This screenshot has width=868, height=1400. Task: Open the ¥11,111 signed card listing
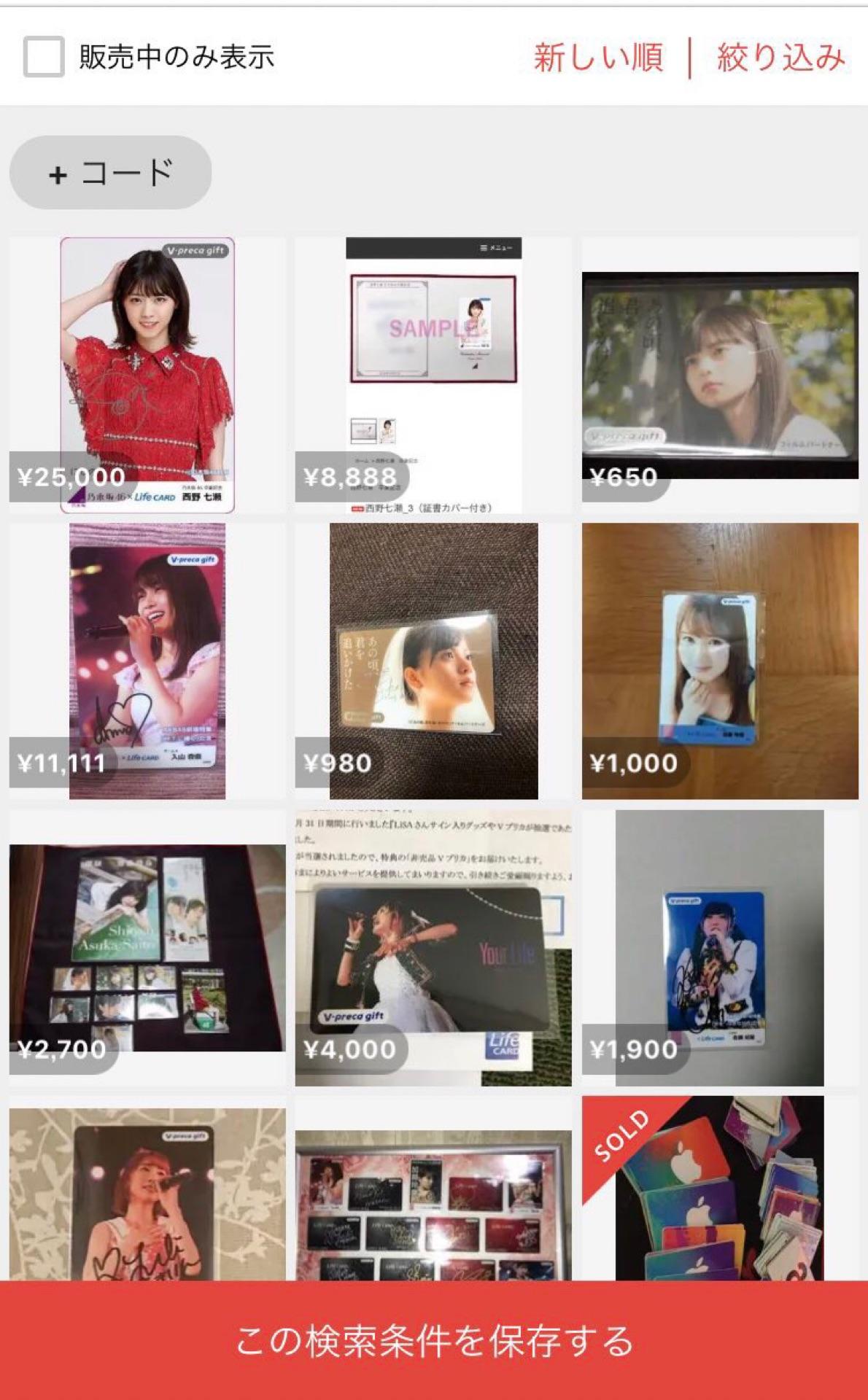click(x=147, y=661)
